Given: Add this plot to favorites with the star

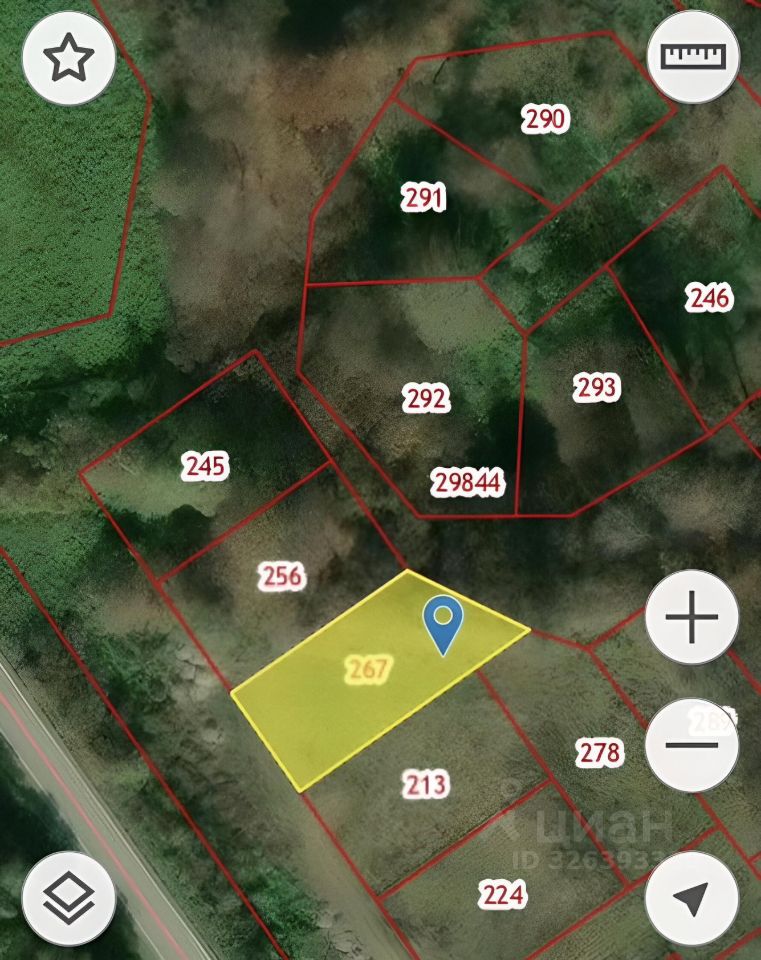Looking at the screenshot, I should [69, 59].
